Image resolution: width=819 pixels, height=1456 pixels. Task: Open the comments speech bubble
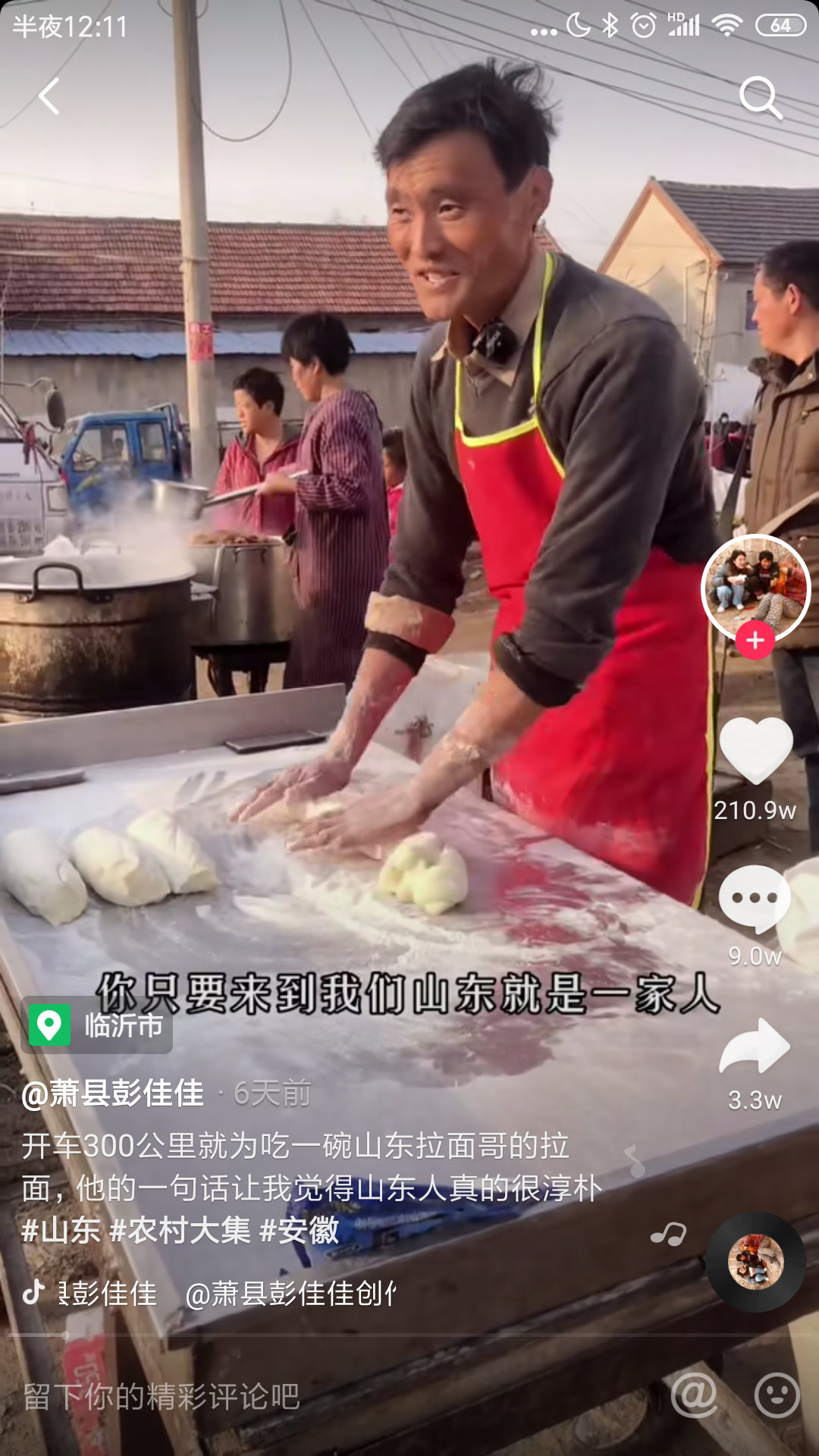(755, 899)
